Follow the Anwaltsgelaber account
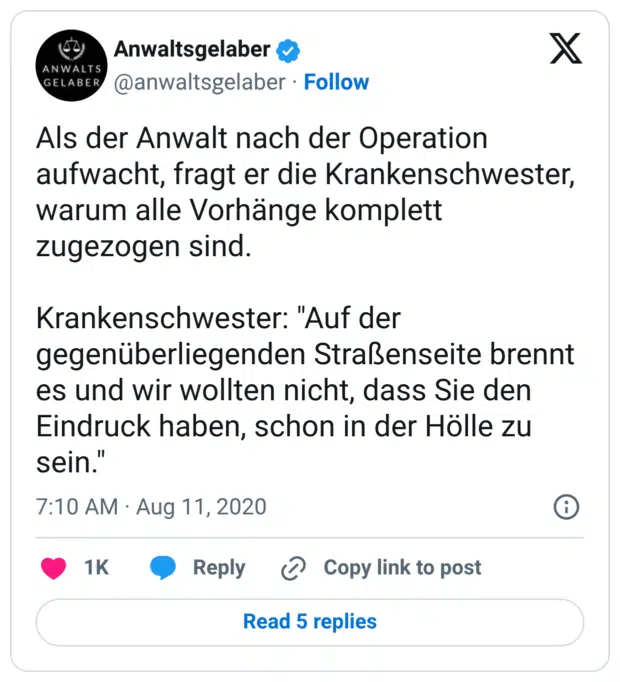 (336, 82)
